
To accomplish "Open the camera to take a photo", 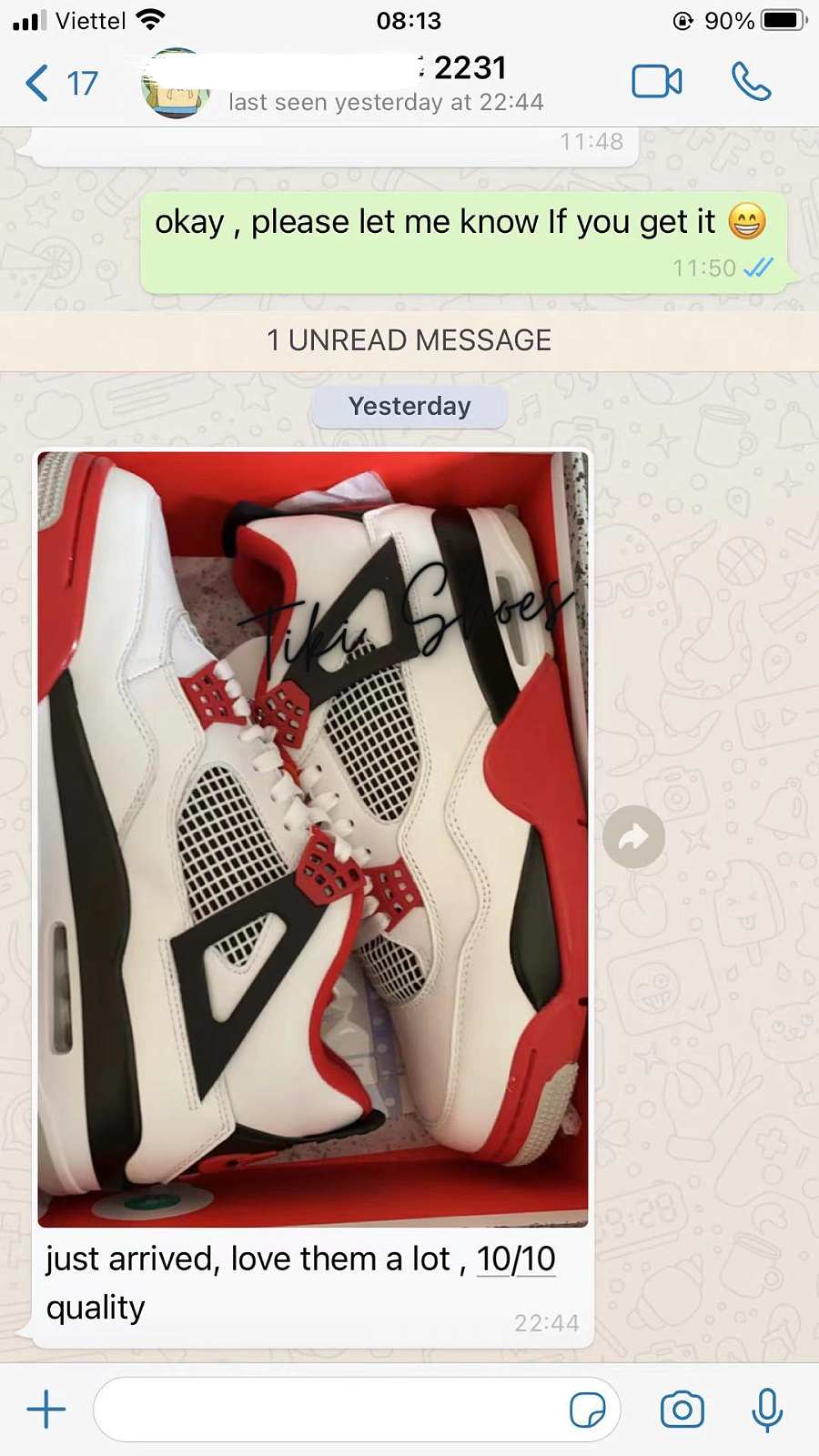I will (682, 1410).
